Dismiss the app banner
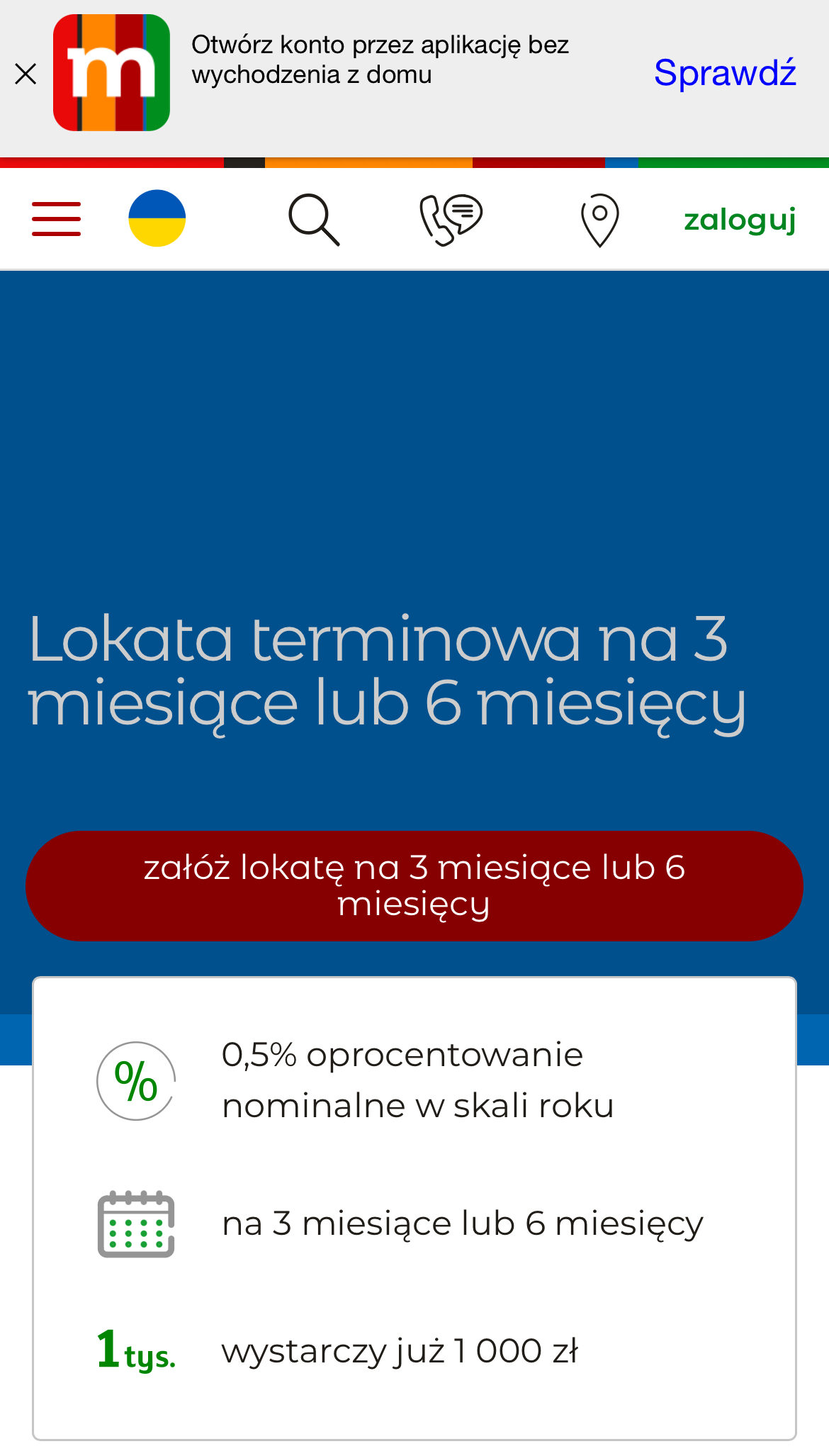 (26, 74)
